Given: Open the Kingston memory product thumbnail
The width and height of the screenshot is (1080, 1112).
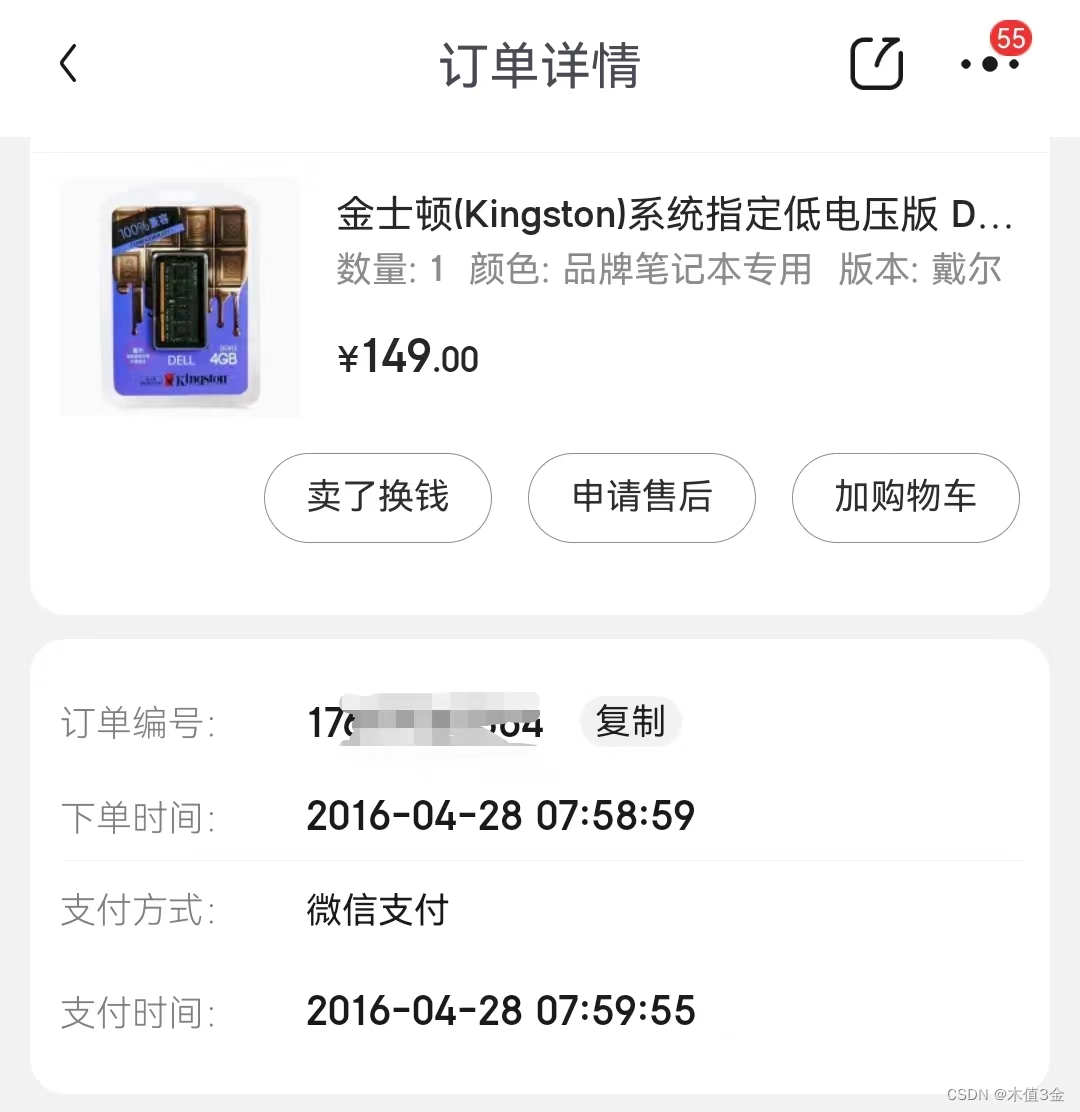Looking at the screenshot, I should point(180,297).
